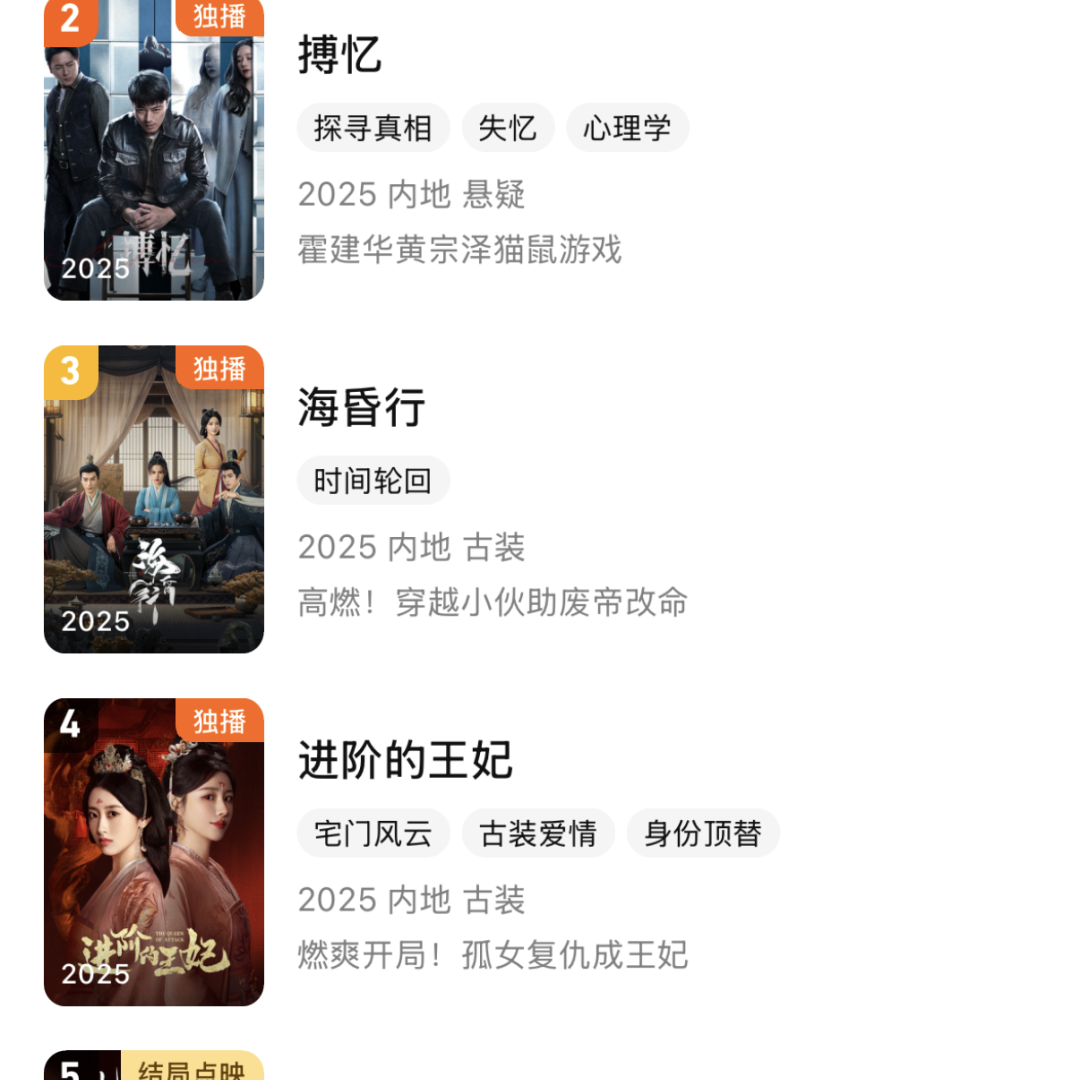
Task: Open the 搏忆 drama poster
Action: (154, 150)
